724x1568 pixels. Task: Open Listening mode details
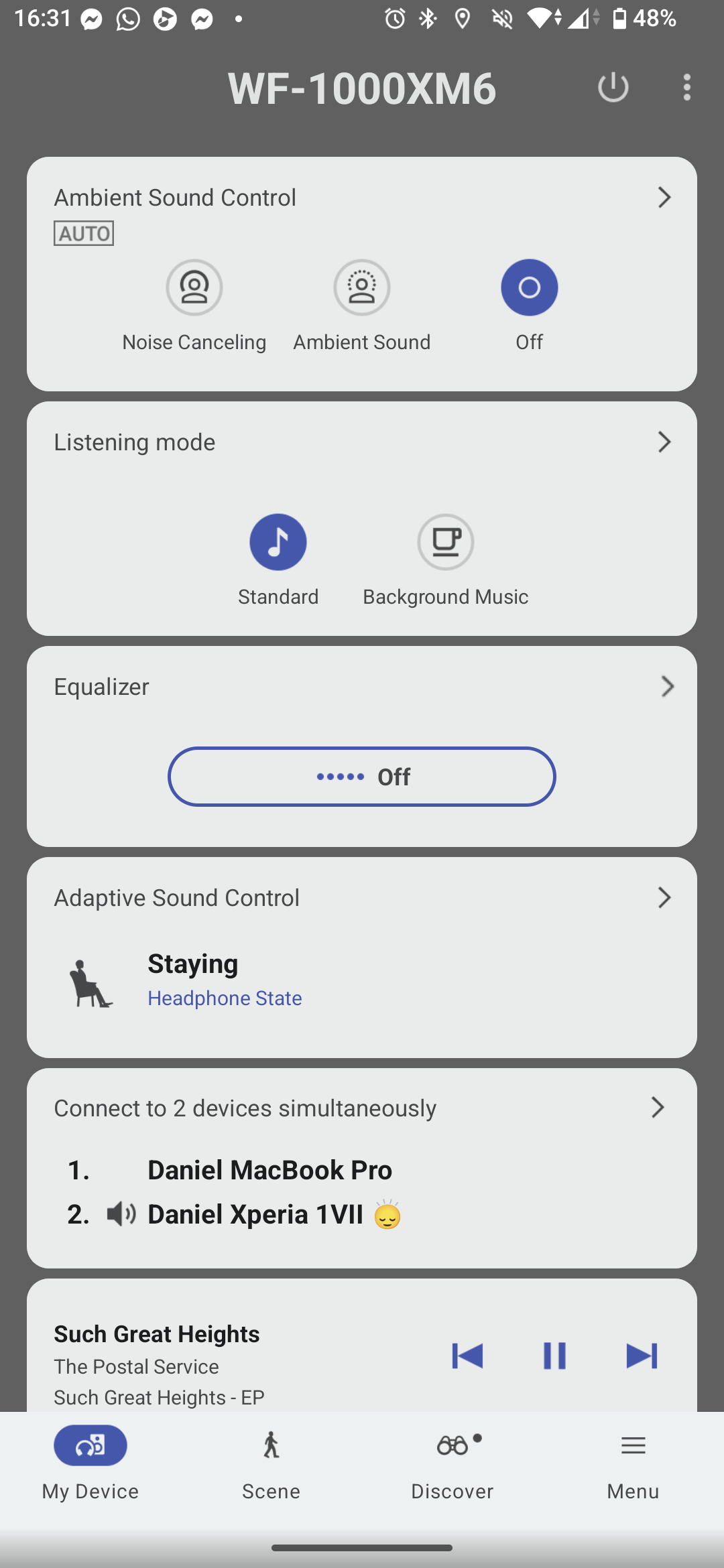664,442
